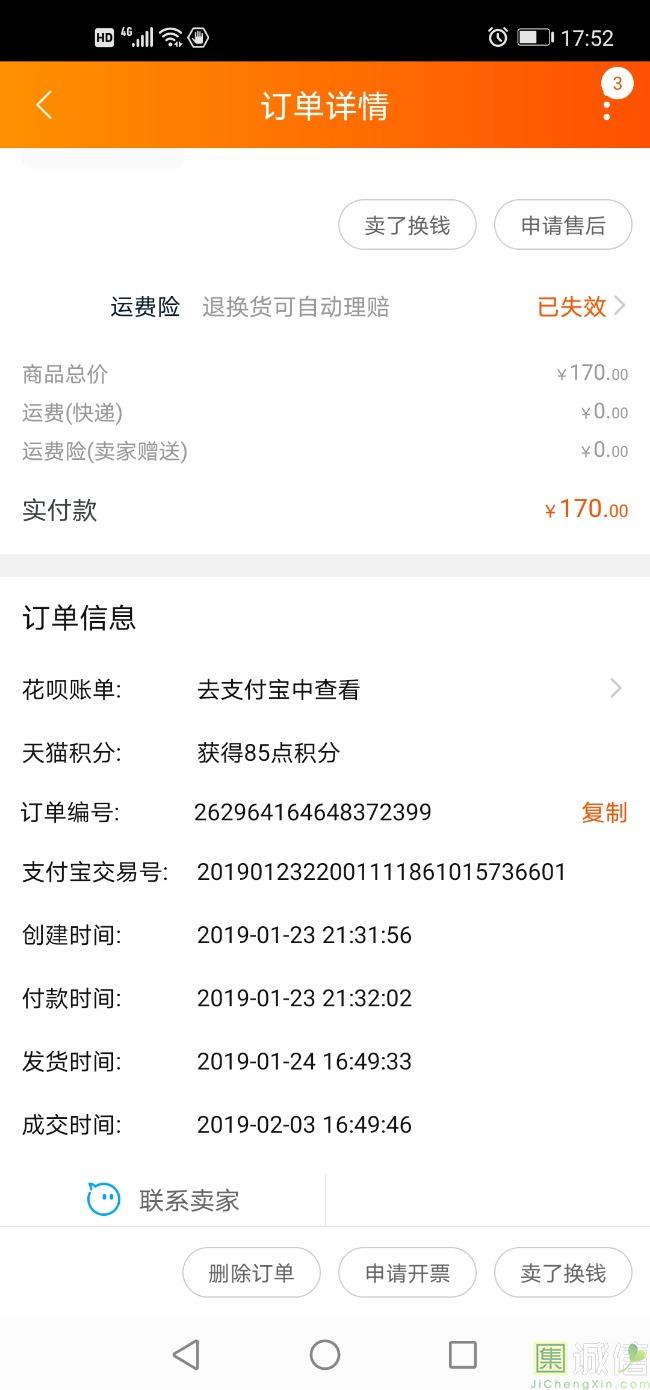Tap 申请售后 to request after-sales service
Image resolution: width=650 pixels, height=1390 pixels.
(x=563, y=225)
